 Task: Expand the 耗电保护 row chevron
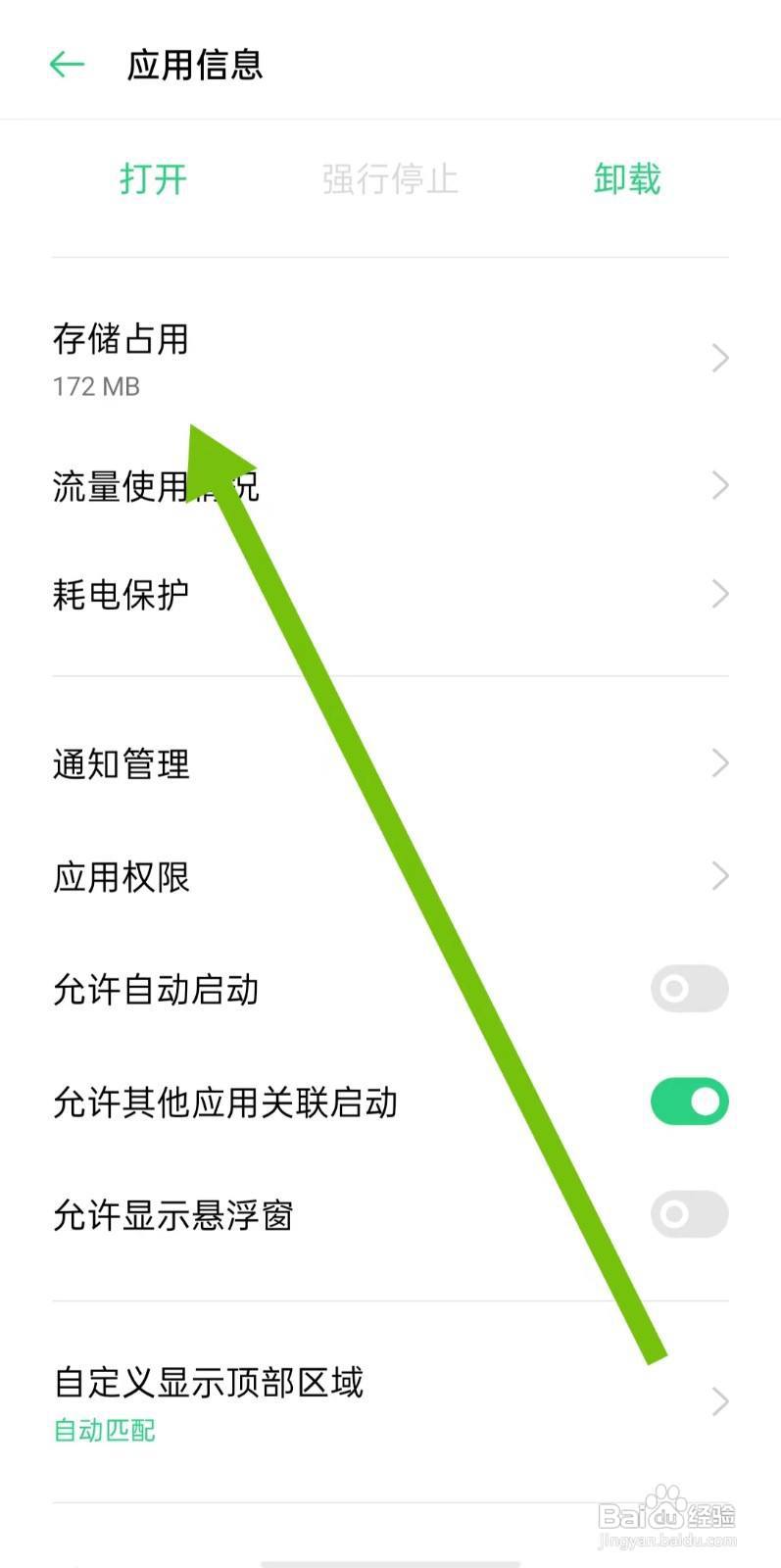pos(718,593)
